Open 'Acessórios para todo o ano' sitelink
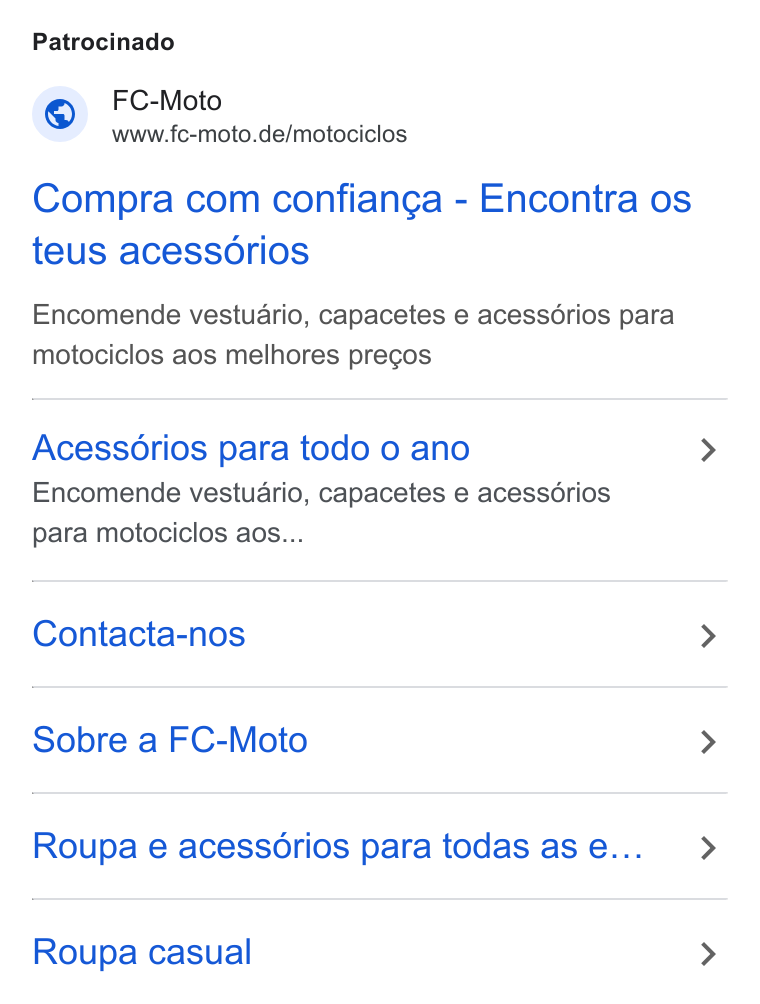760x1004 pixels. pos(380,490)
